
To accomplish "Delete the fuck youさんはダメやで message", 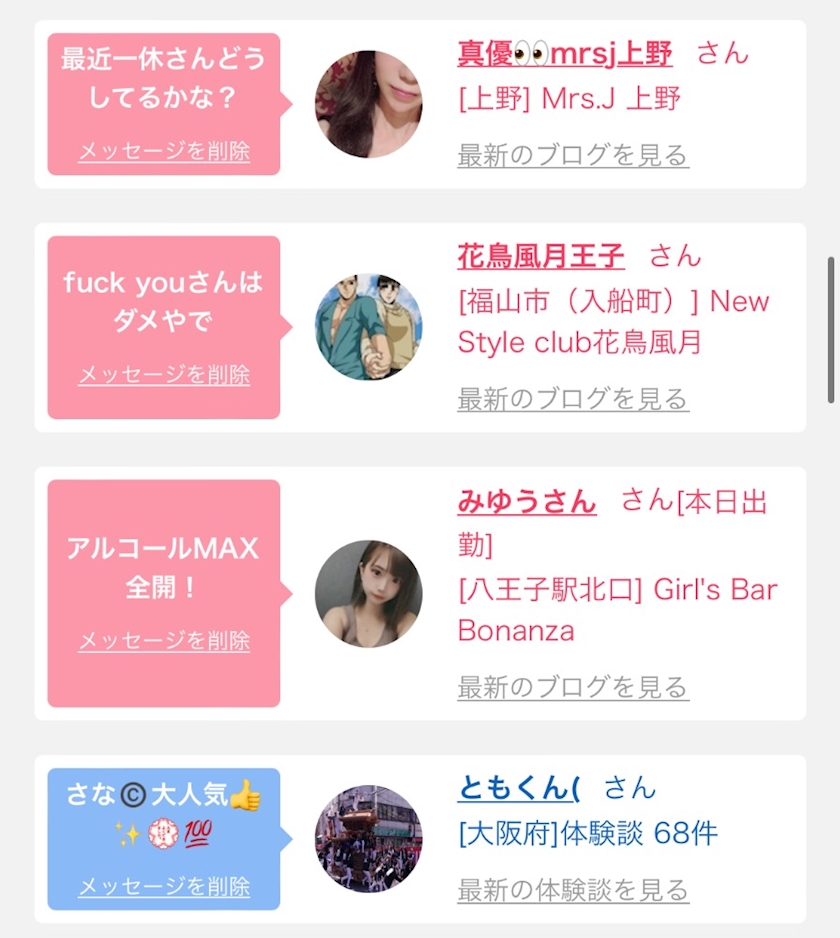I will pyautogui.click(x=164, y=375).
